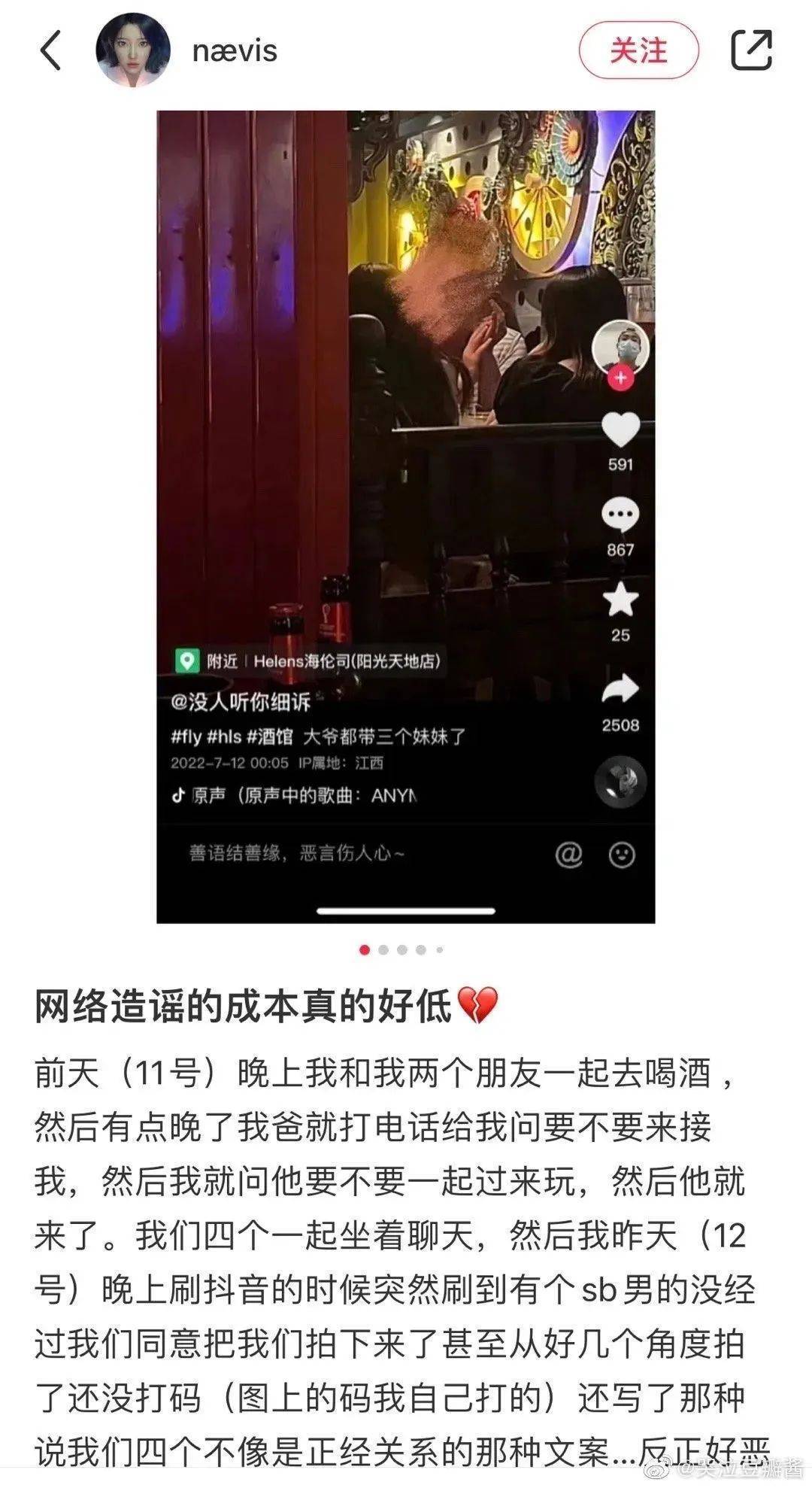Follow nævis with the 关注 button
This screenshot has width=812, height=1488.
pos(638,51)
